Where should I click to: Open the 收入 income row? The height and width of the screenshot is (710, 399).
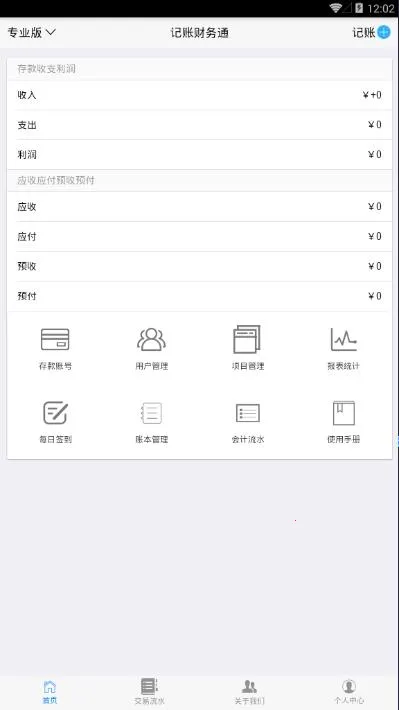pyautogui.click(x=199, y=95)
